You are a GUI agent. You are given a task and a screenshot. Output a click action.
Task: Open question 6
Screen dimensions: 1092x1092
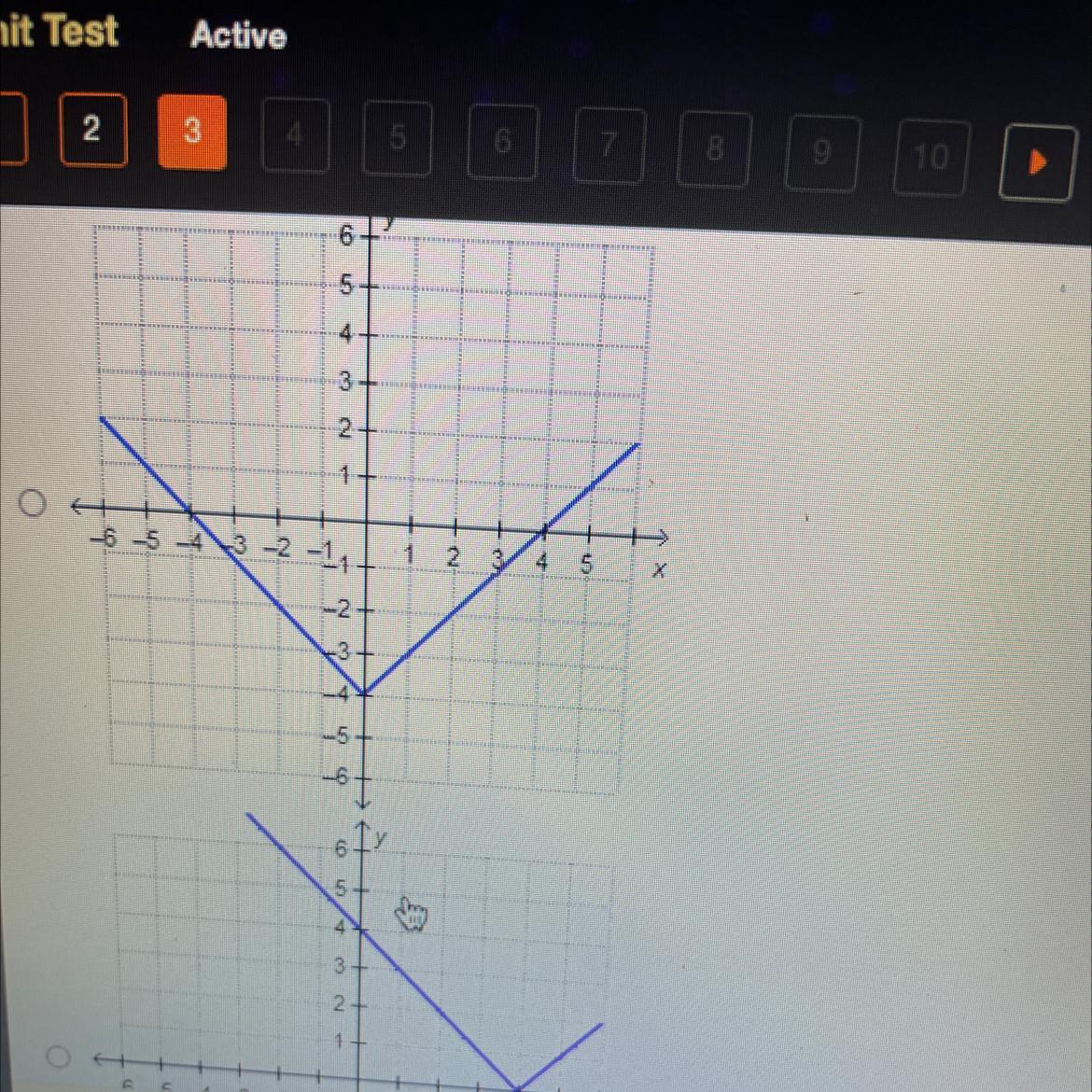pos(503,143)
